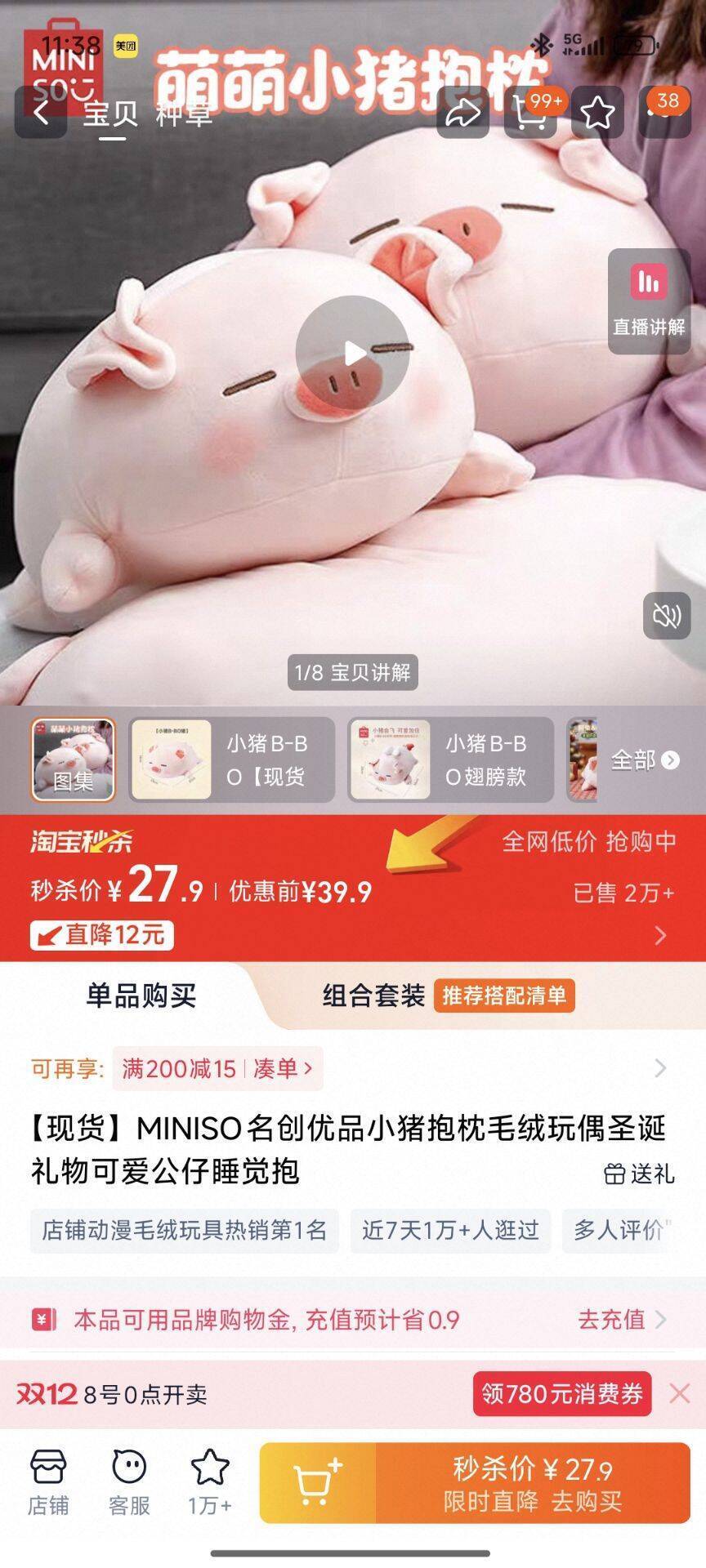
Task: Open the shopping cart
Action: tap(531, 113)
